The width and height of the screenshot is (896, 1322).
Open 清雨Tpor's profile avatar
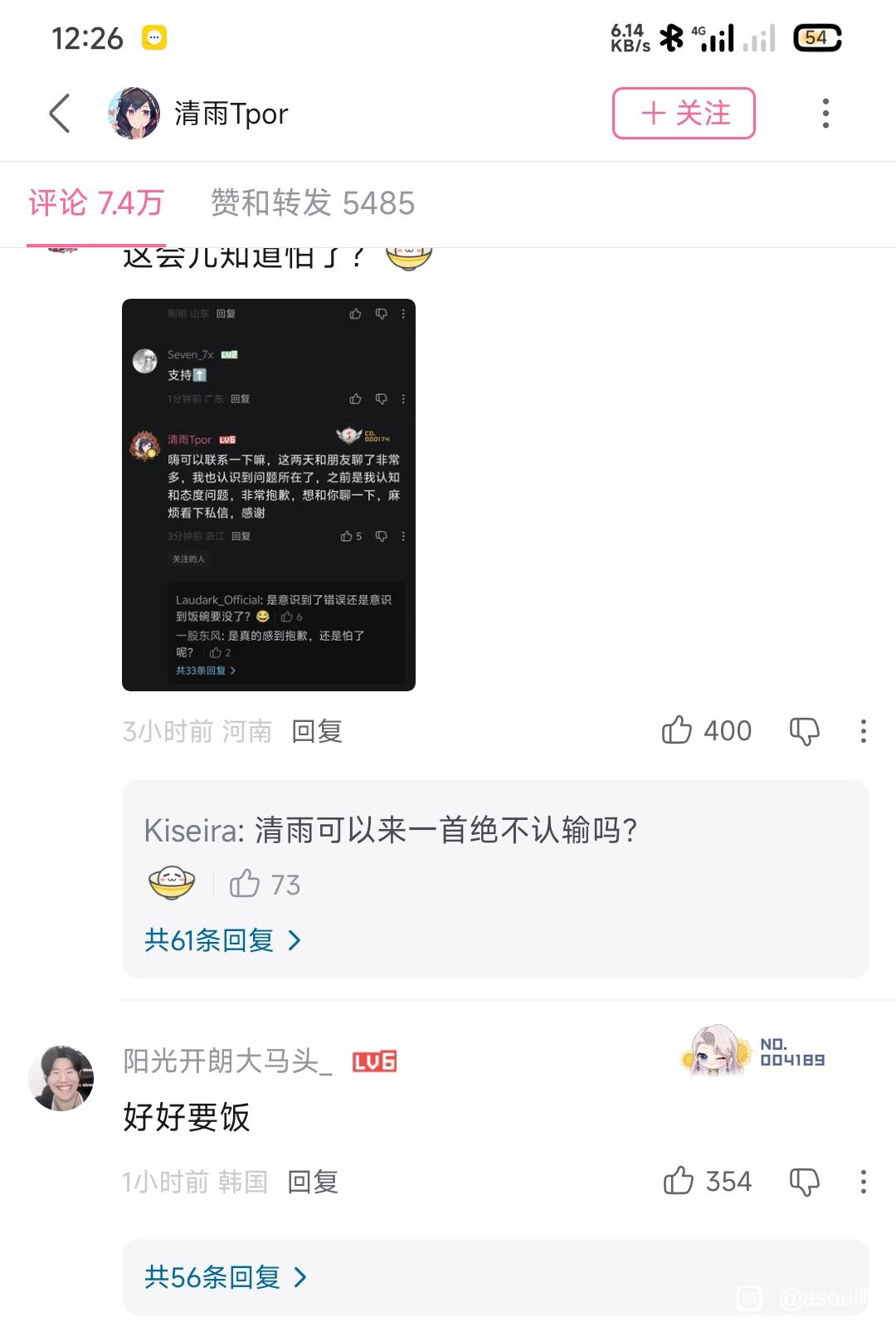click(134, 113)
